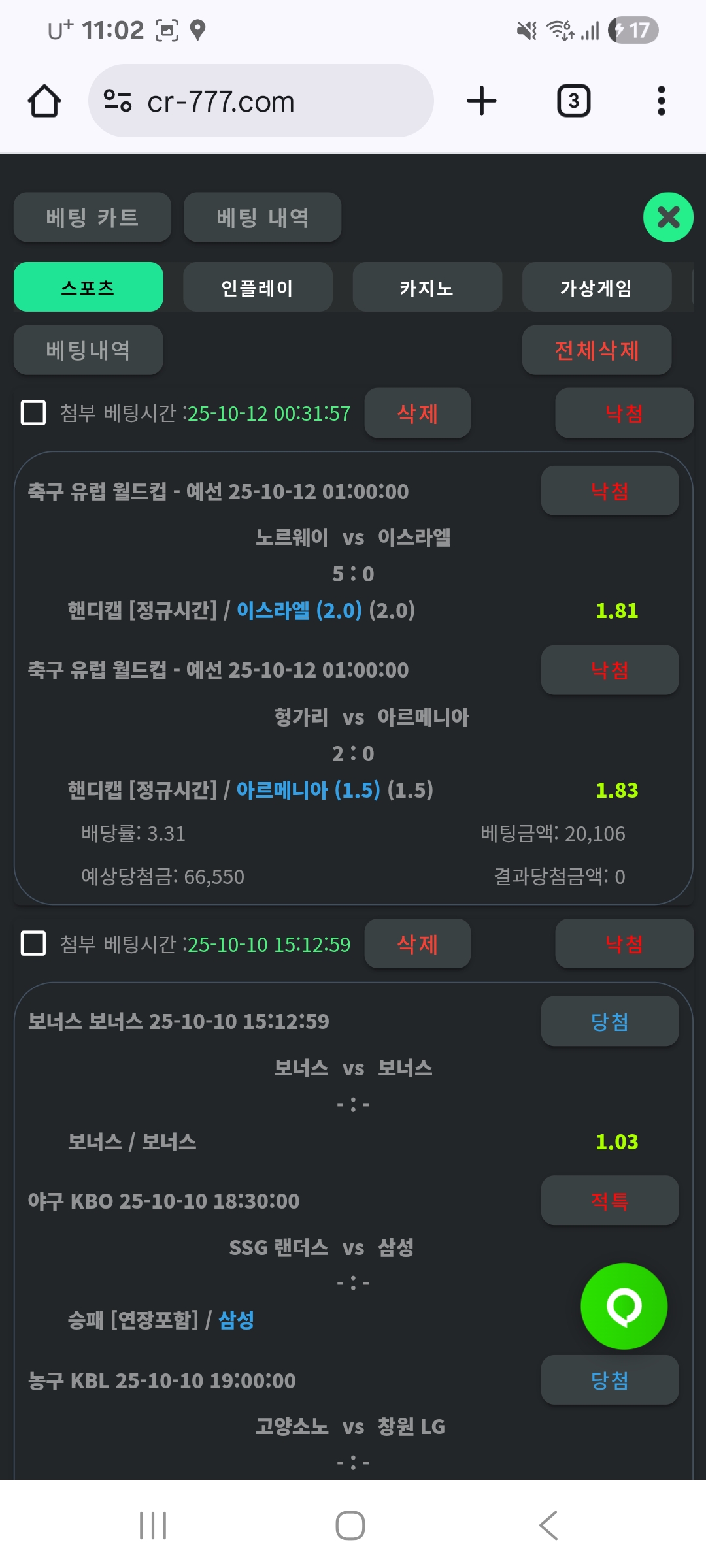Screen dimensions: 706x1568
Task: Open a new browser tab
Action: click(x=482, y=101)
